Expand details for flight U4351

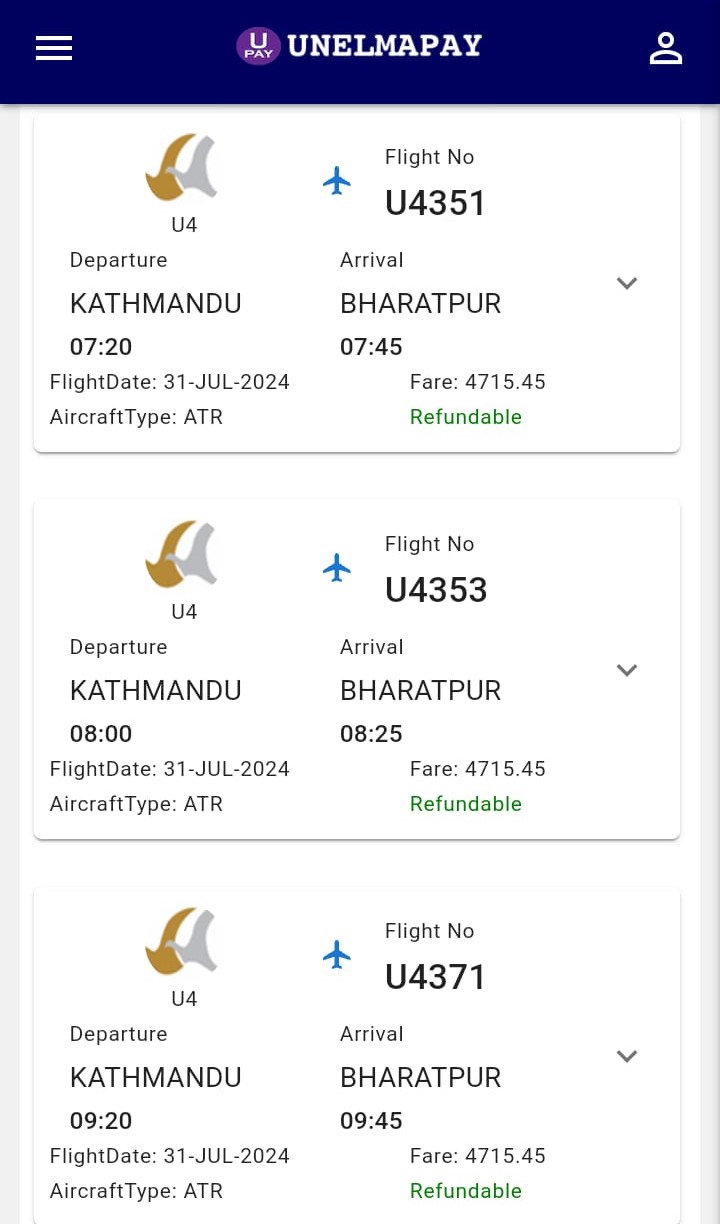click(627, 283)
